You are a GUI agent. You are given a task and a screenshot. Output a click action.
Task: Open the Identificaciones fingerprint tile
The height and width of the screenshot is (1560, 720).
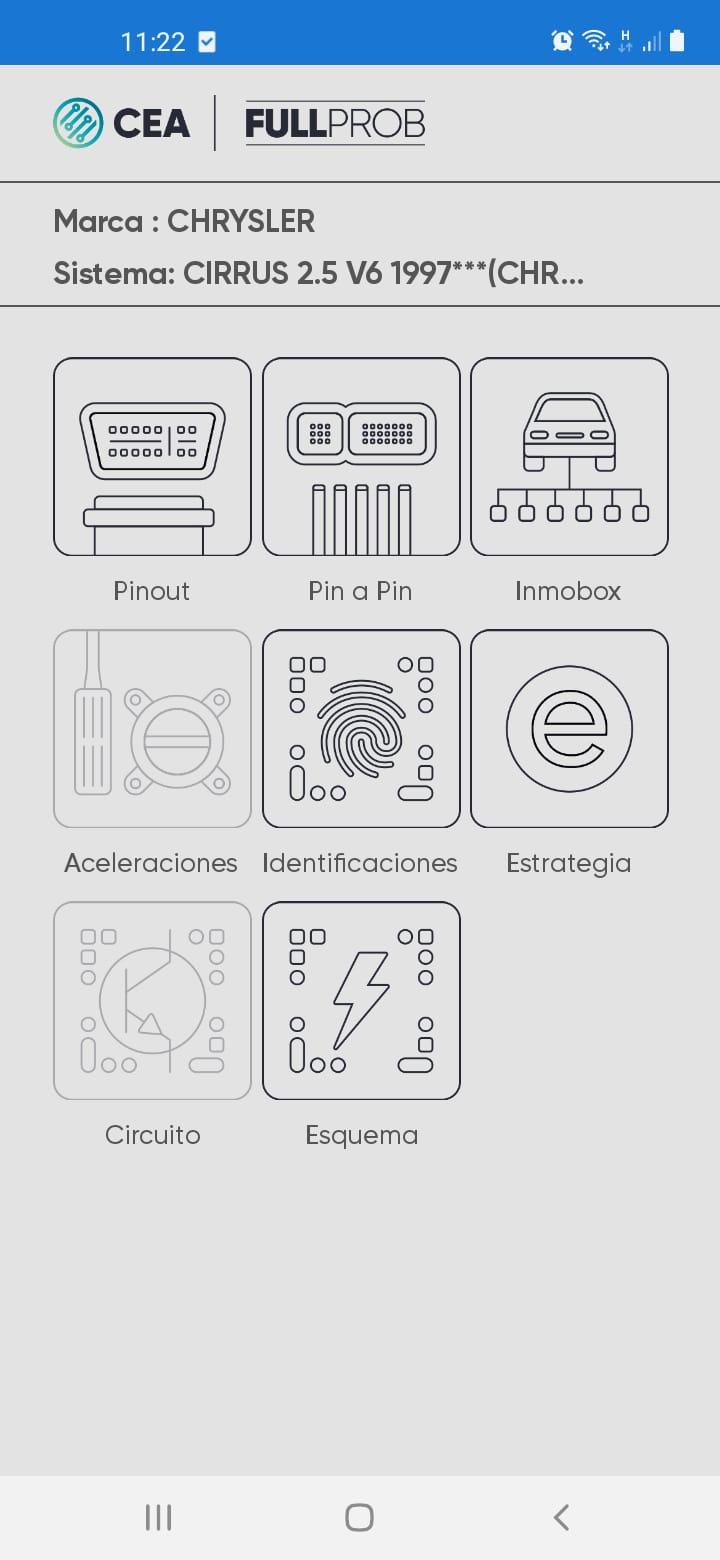[361, 729]
